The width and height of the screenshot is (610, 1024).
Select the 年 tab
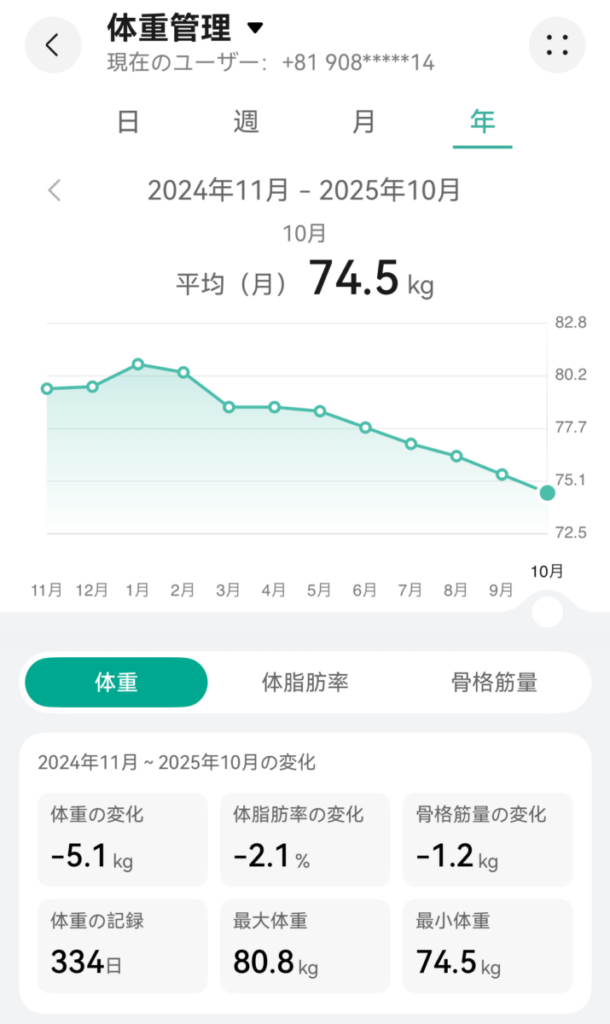pos(482,122)
